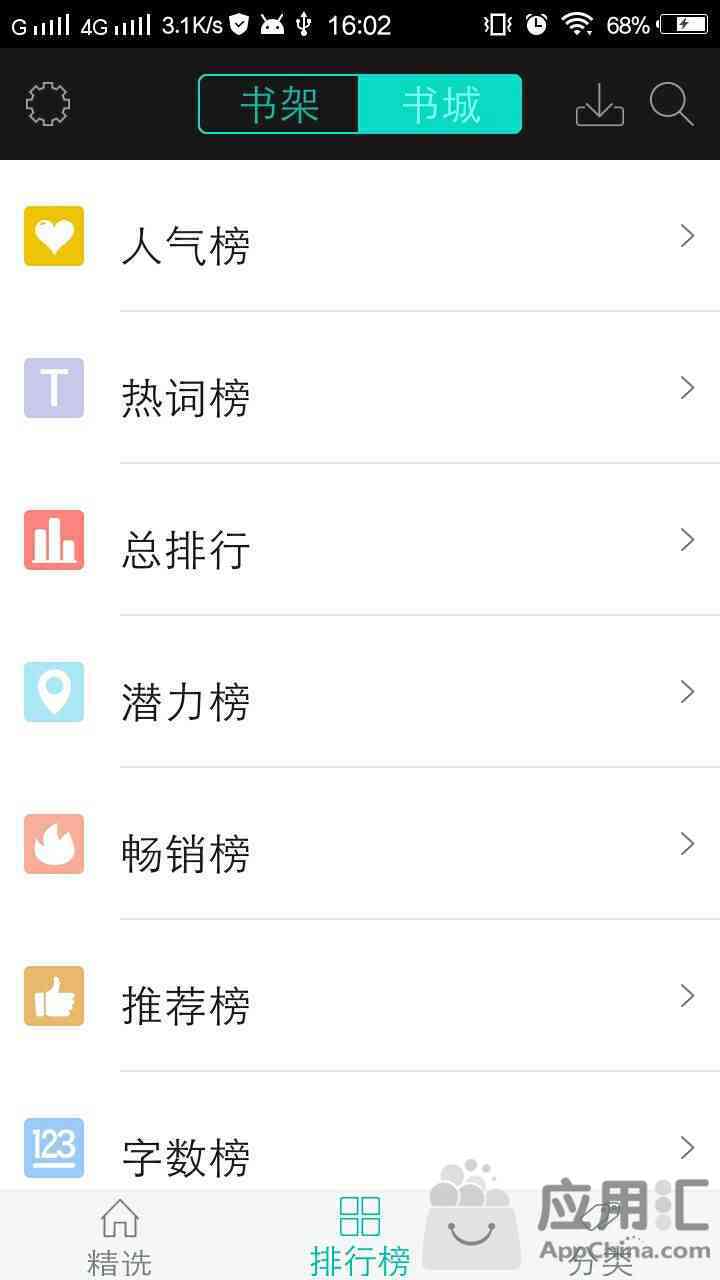Screen dimensions: 720x1280
Task: View the 总排行 ranking
Action: pos(360,540)
